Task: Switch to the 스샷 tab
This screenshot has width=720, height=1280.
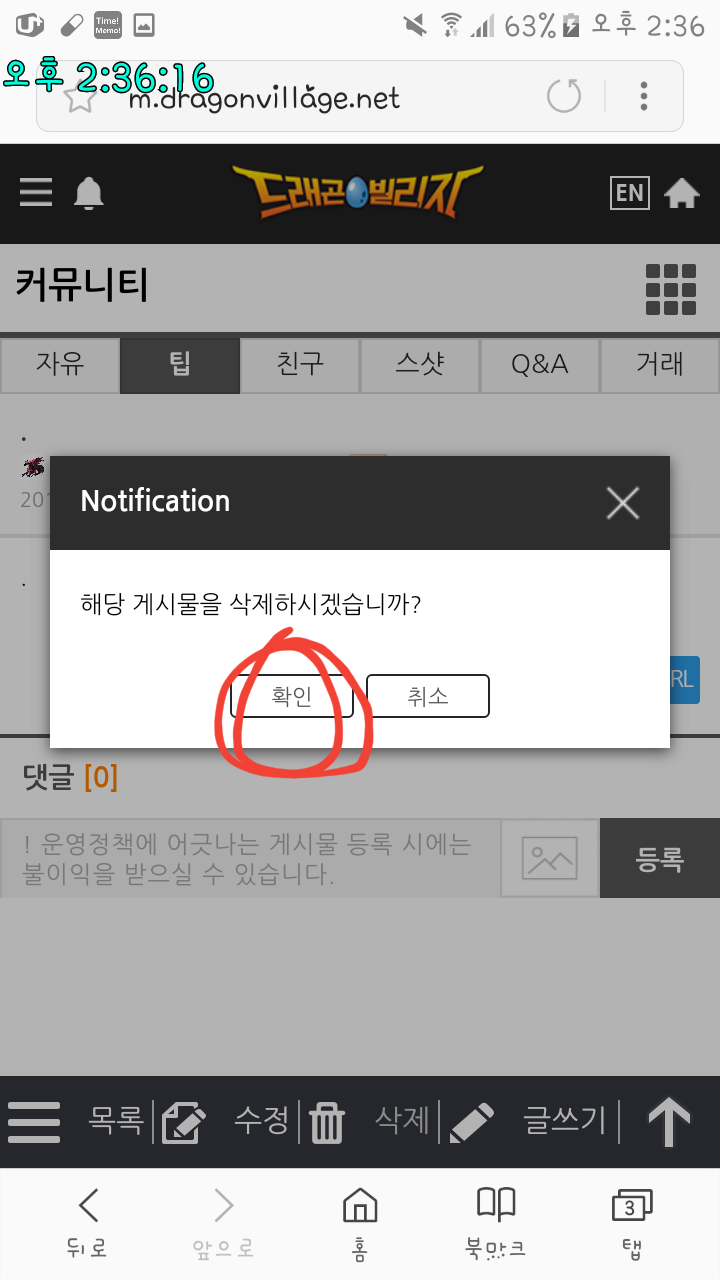Action: click(420, 365)
